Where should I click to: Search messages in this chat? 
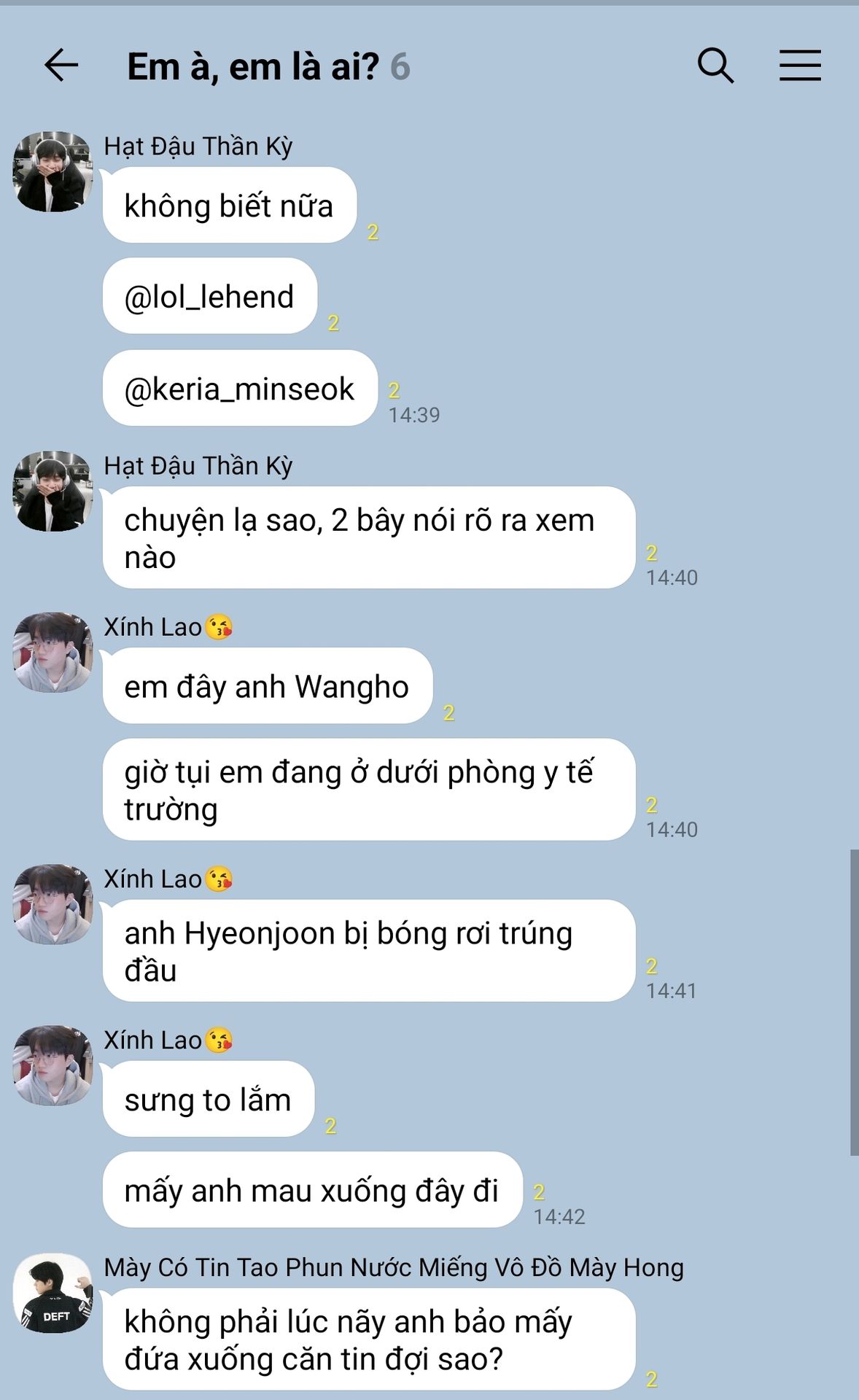715,66
